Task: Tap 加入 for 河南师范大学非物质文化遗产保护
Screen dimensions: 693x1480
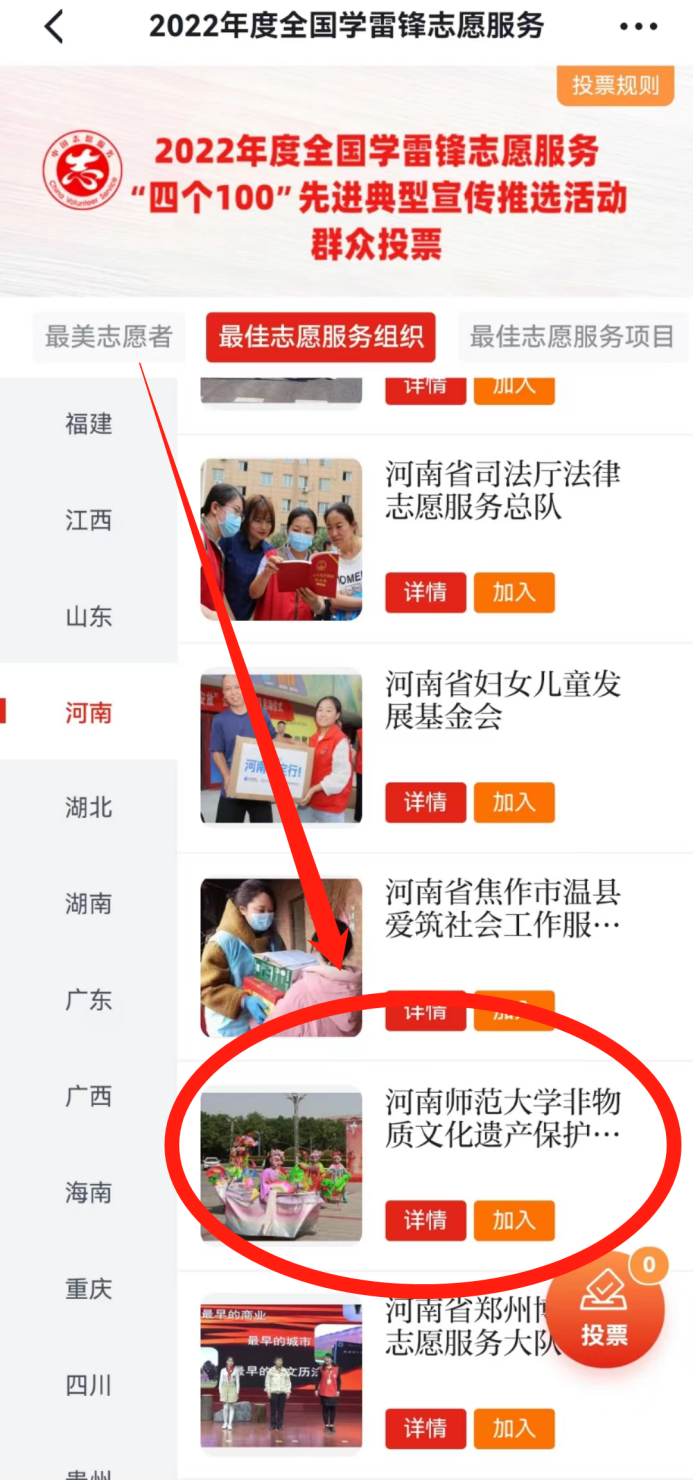Action: click(514, 1220)
